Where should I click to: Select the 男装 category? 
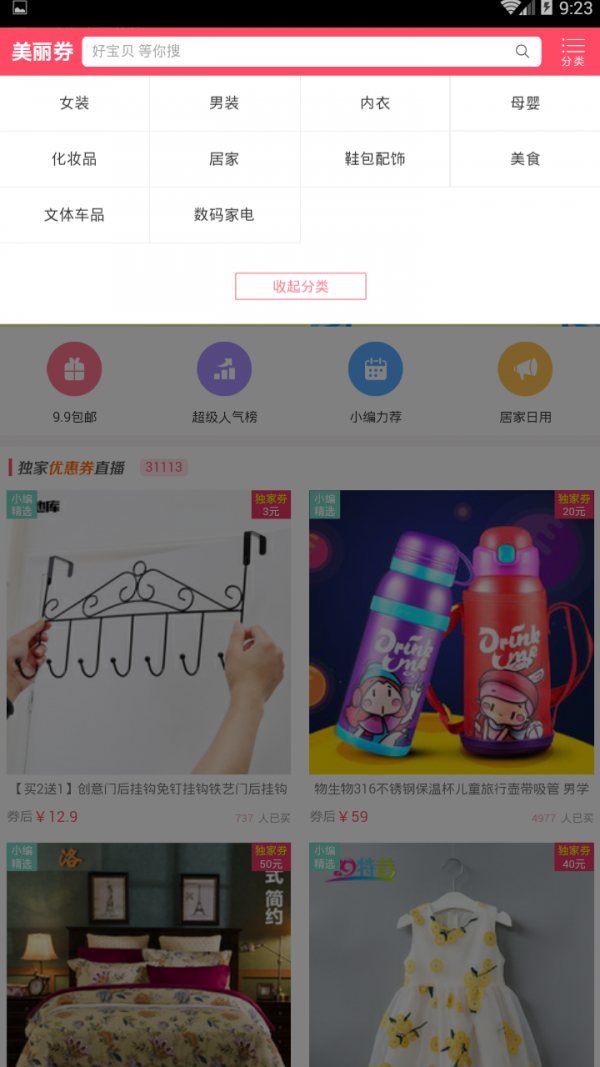(x=224, y=103)
